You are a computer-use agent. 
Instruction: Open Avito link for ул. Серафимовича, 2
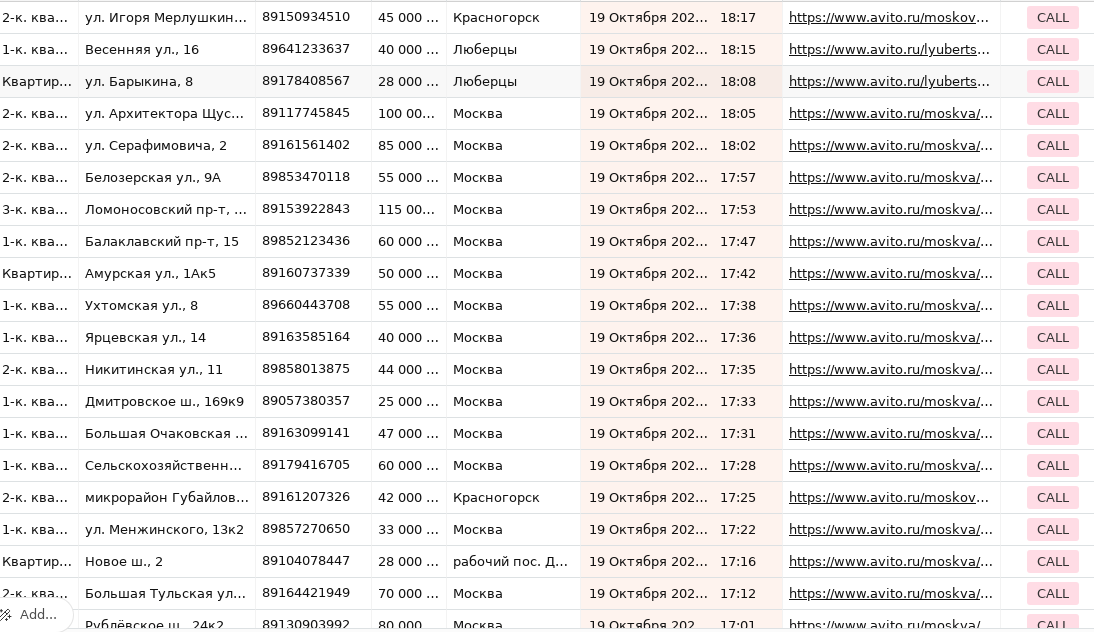coord(890,145)
